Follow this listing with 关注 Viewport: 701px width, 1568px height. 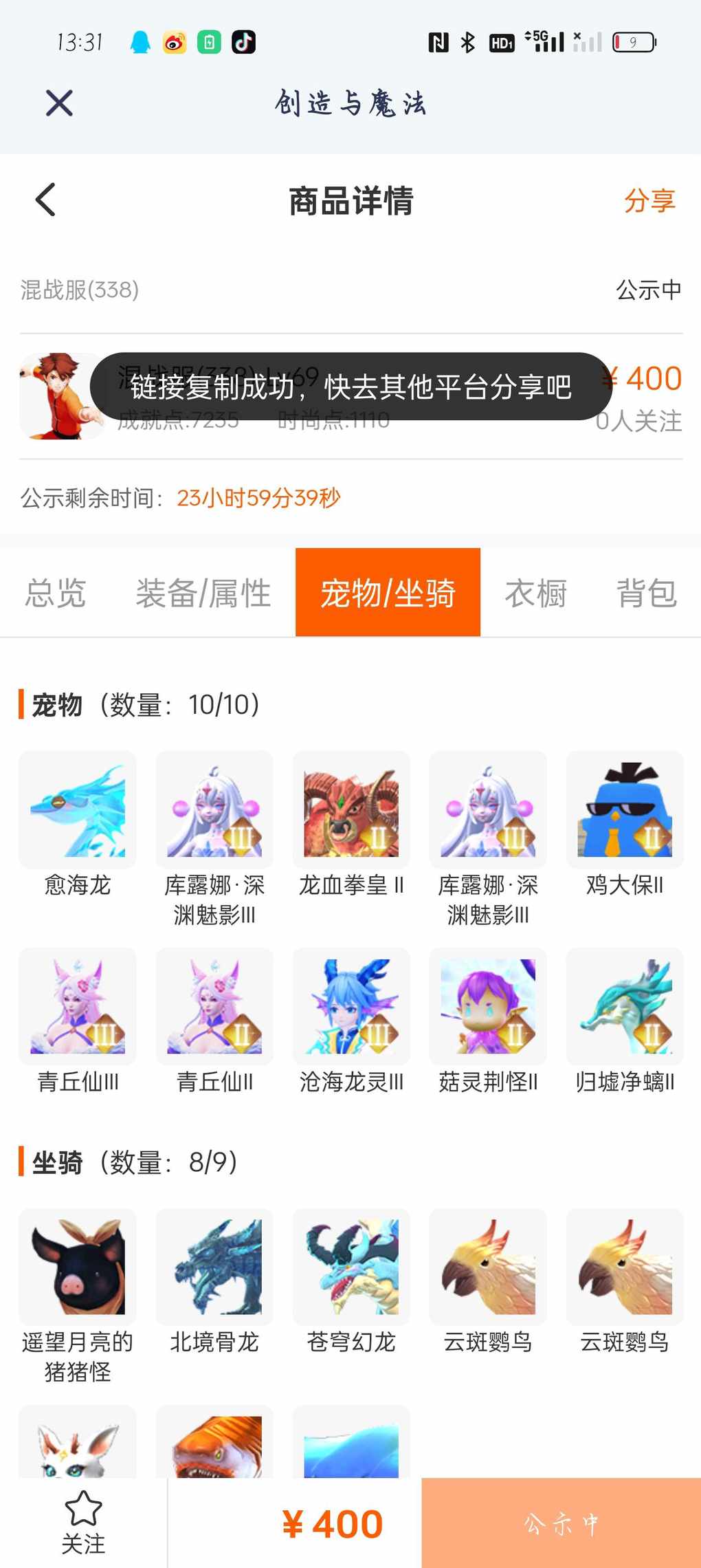click(x=83, y=1523)
